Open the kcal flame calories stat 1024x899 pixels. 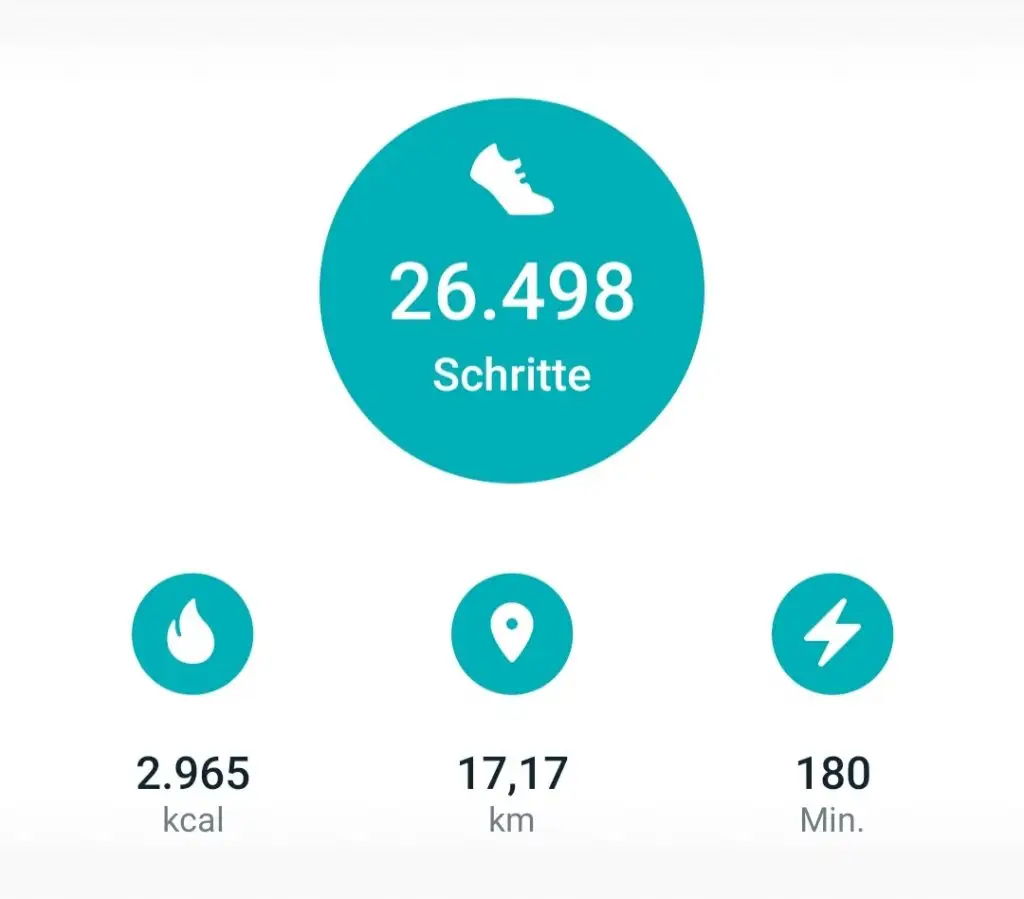[x=192, y=634]
